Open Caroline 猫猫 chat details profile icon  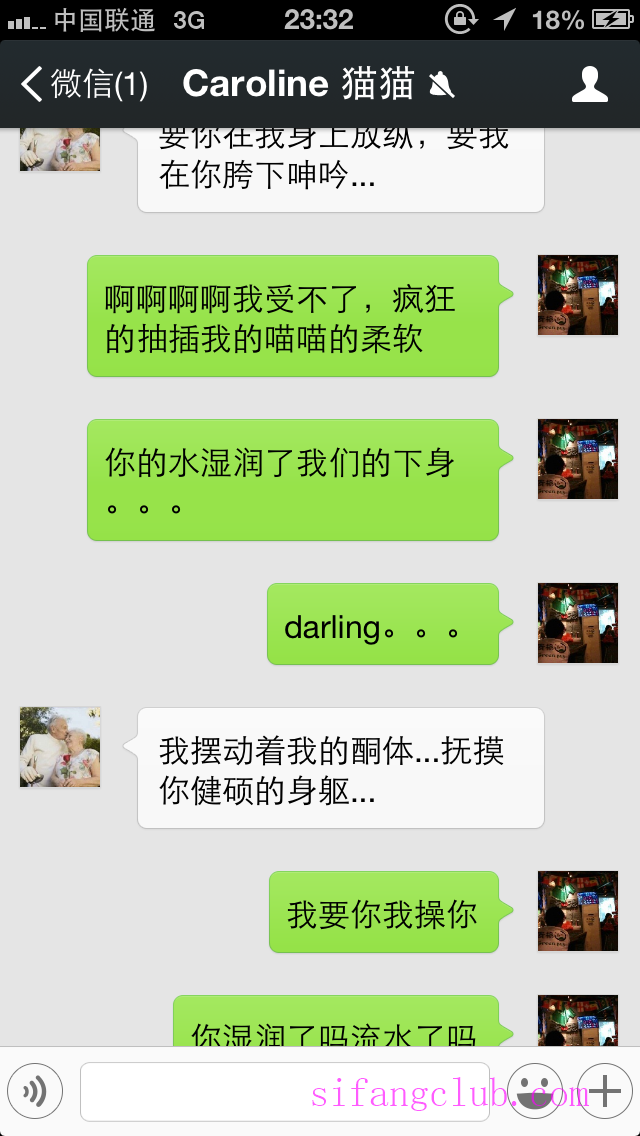coord(590,85)
